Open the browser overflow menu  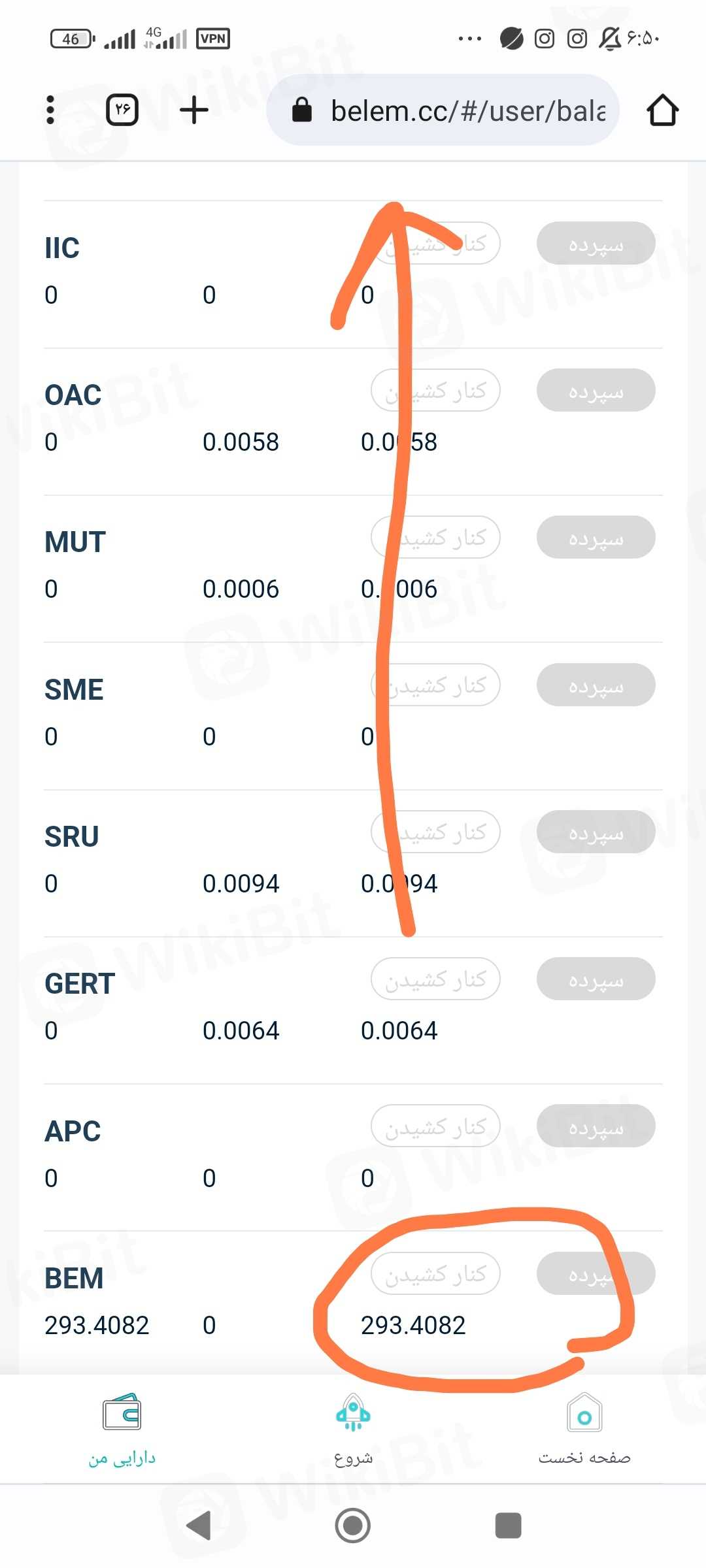tap(50, 110)
